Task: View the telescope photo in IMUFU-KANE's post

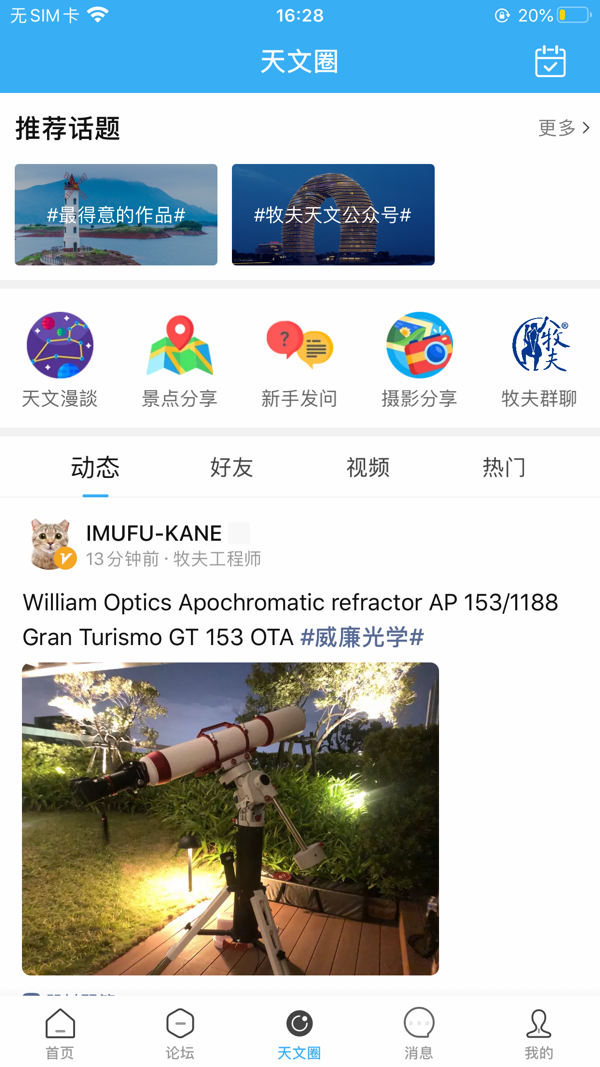Action: (230, 818)
